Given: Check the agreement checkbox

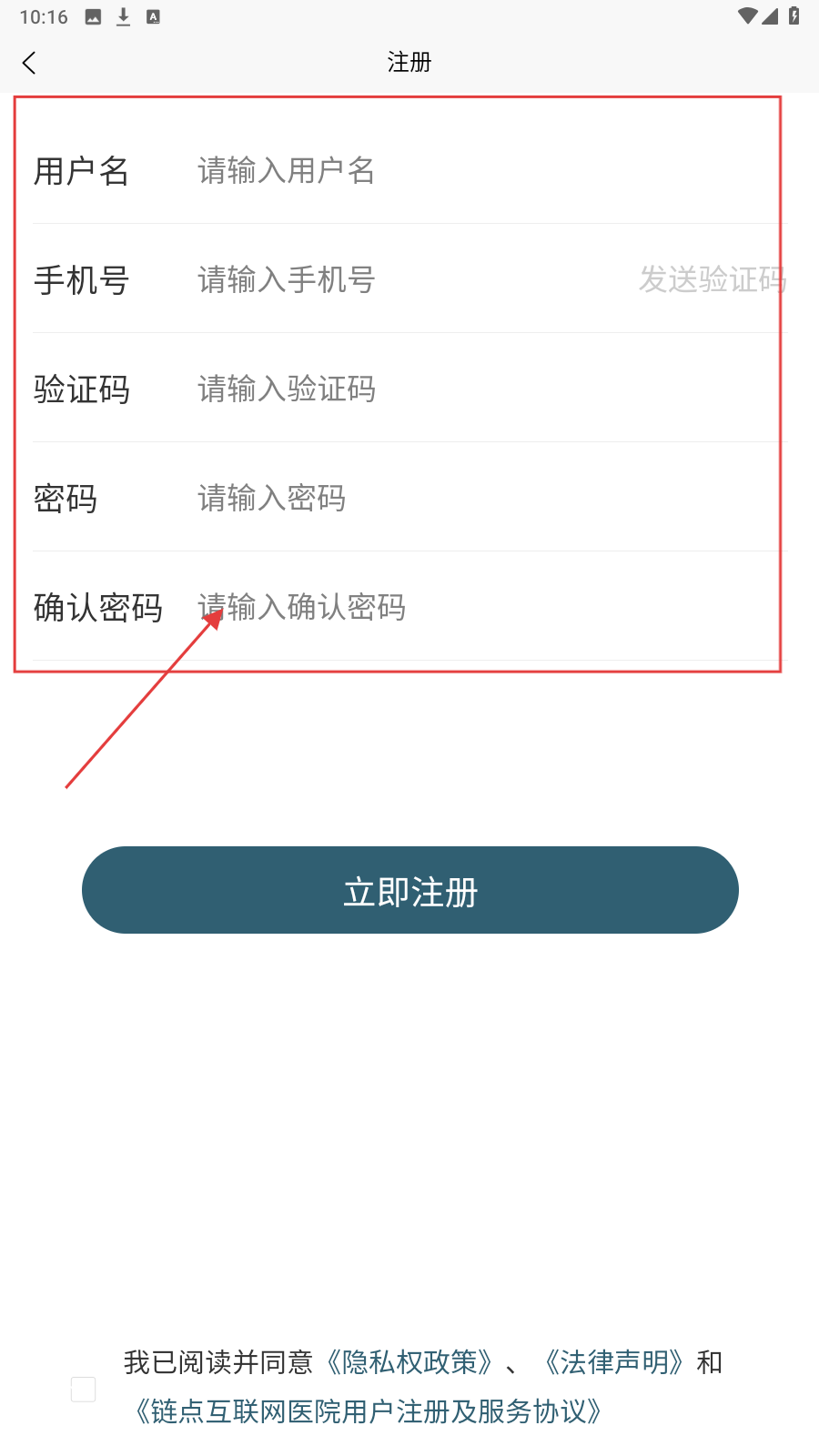Looking at the screenshot, I should [x=84, y=1389].
